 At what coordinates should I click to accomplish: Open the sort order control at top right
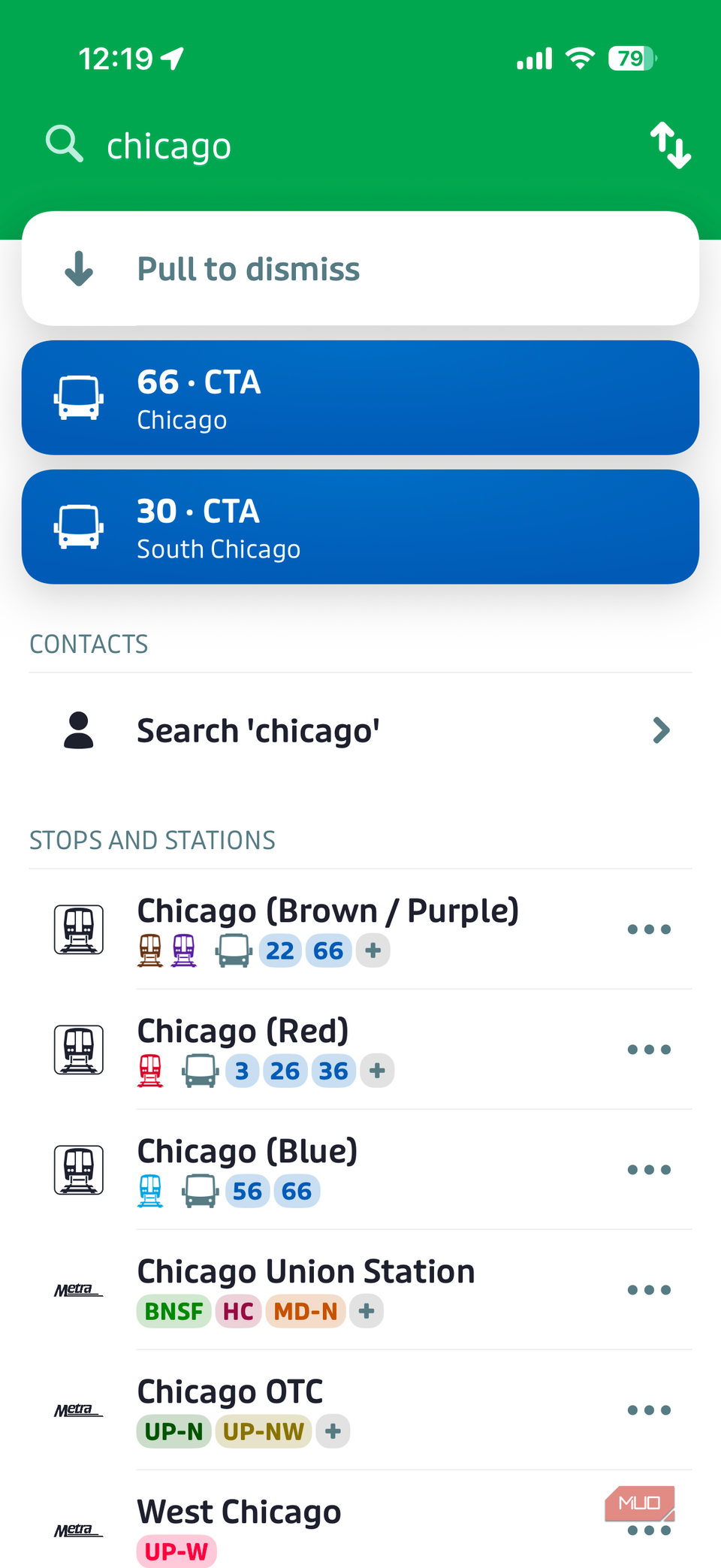click(x=671, y=146)
